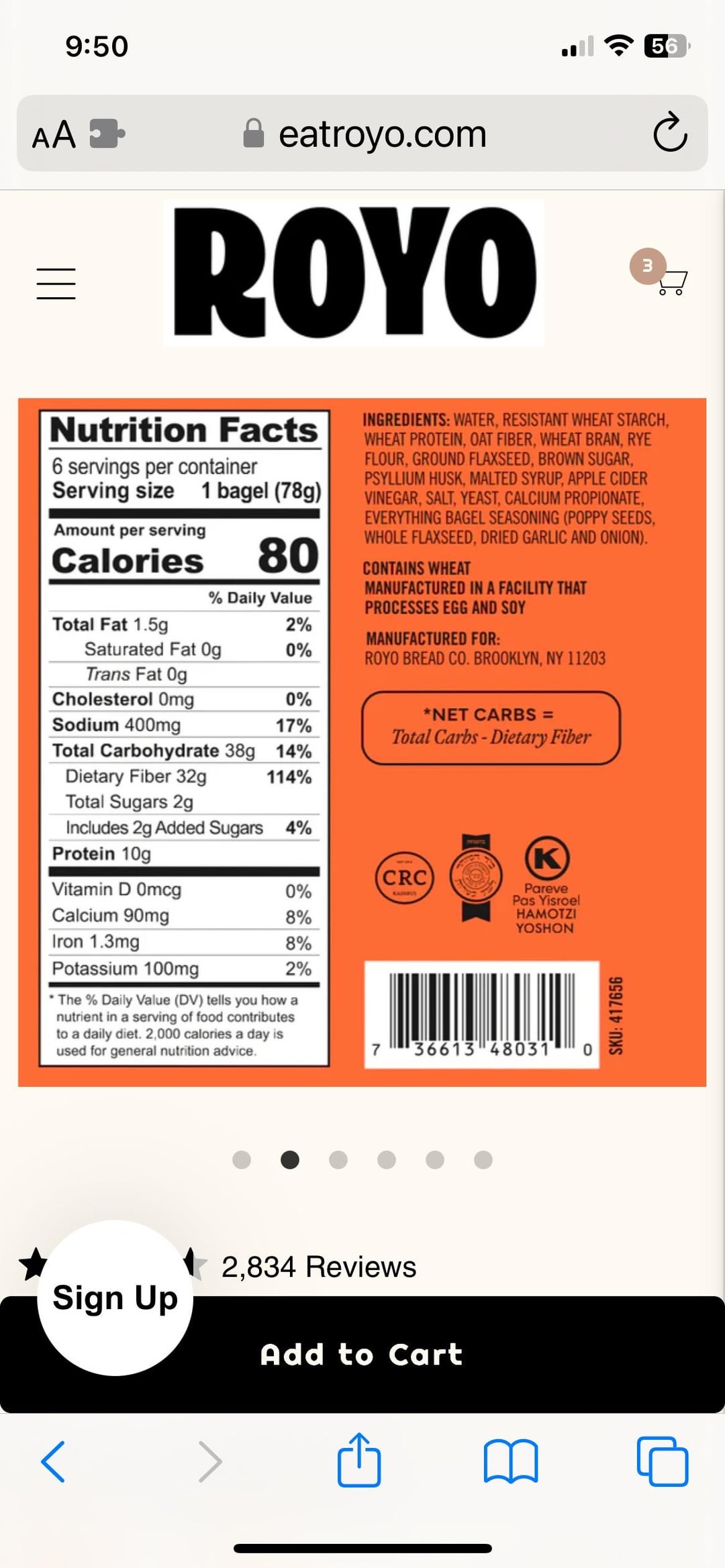The image size is (725, 1568).
Task: Tap the eatroyo.com address bar
Action: (x=382, y=134)
